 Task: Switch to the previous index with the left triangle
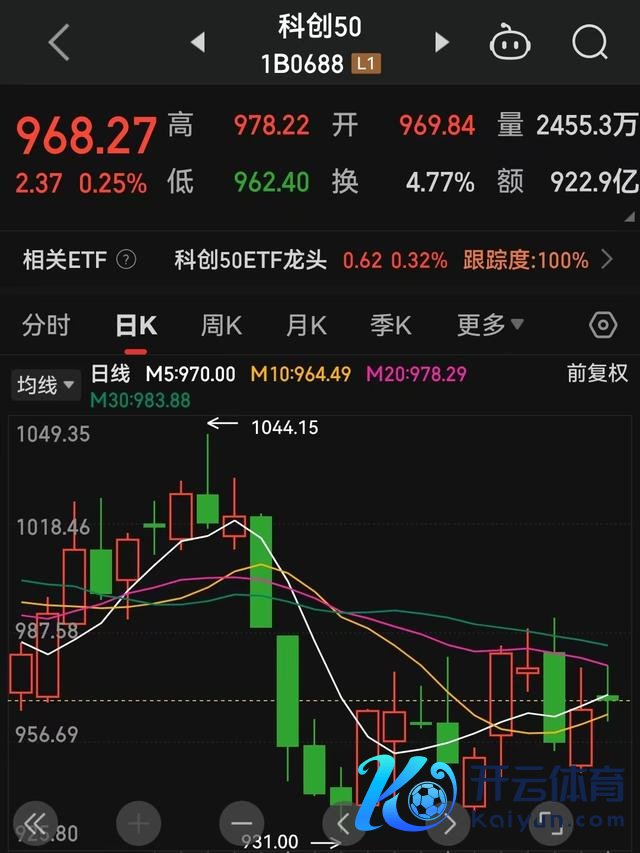pos(198,42)
